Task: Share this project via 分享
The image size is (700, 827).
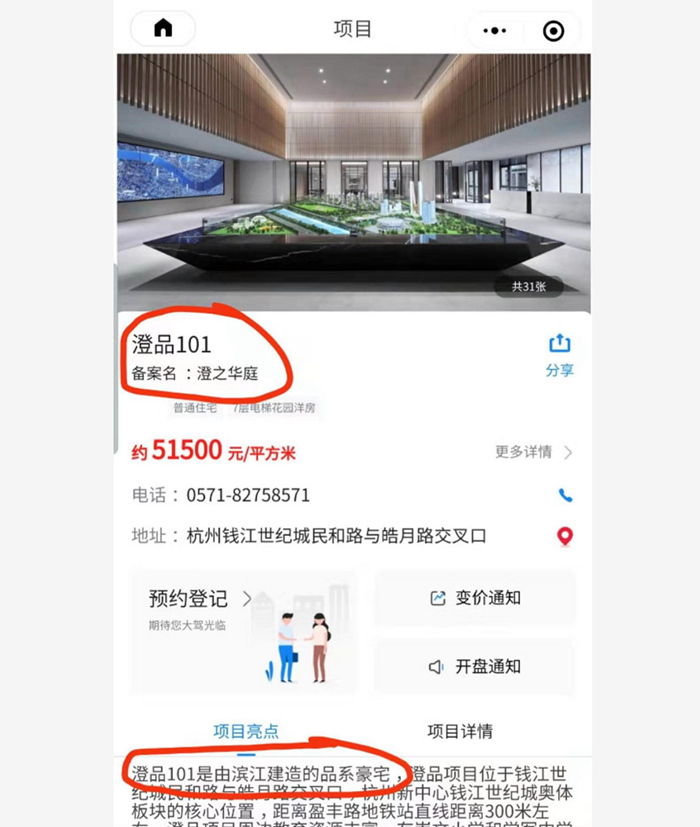Action: (x=559, y=355)
